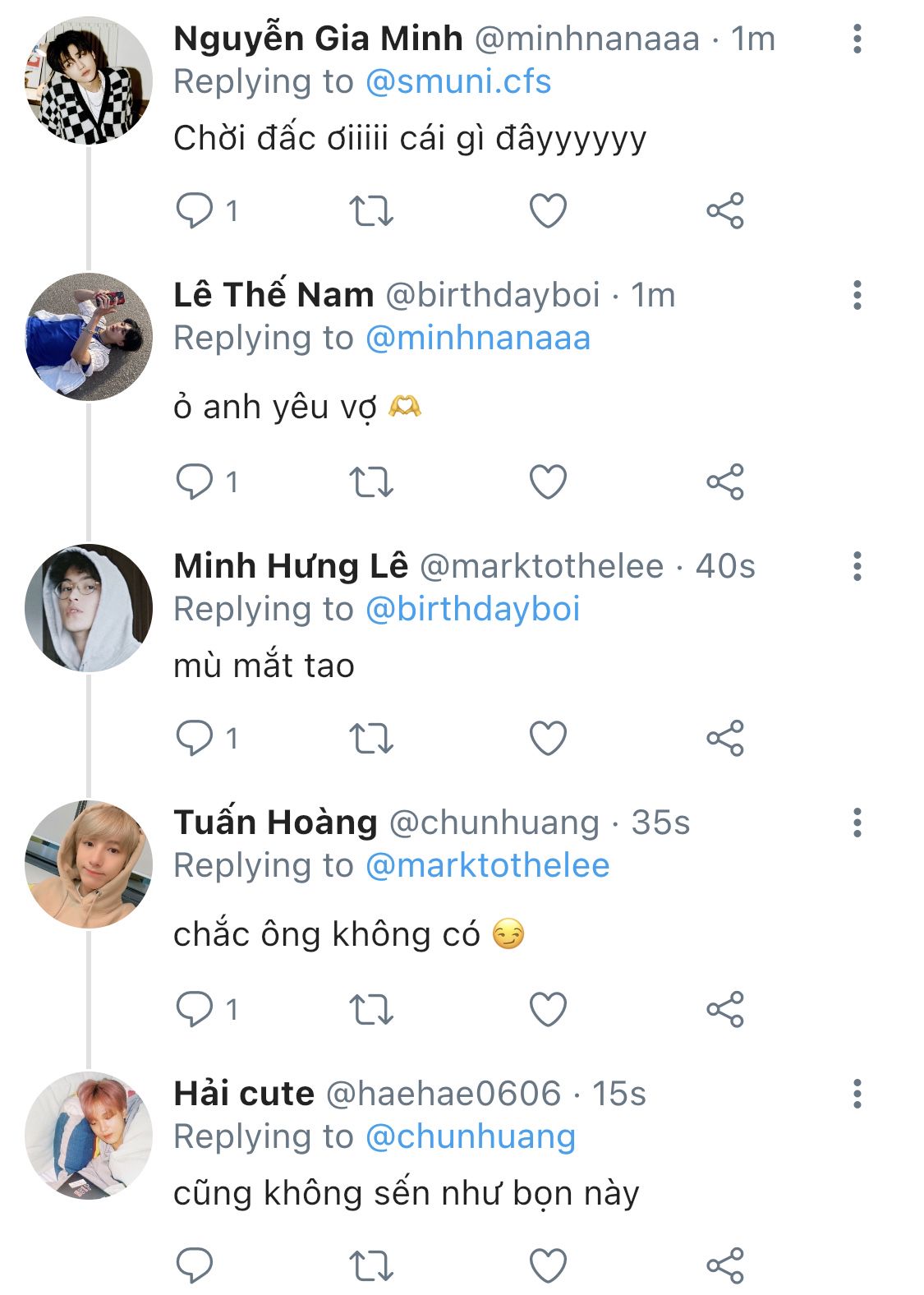The image size is (924, 1295).
Task: Like Minh Hưng Lê's reply
Action: [x=548, y=738]
